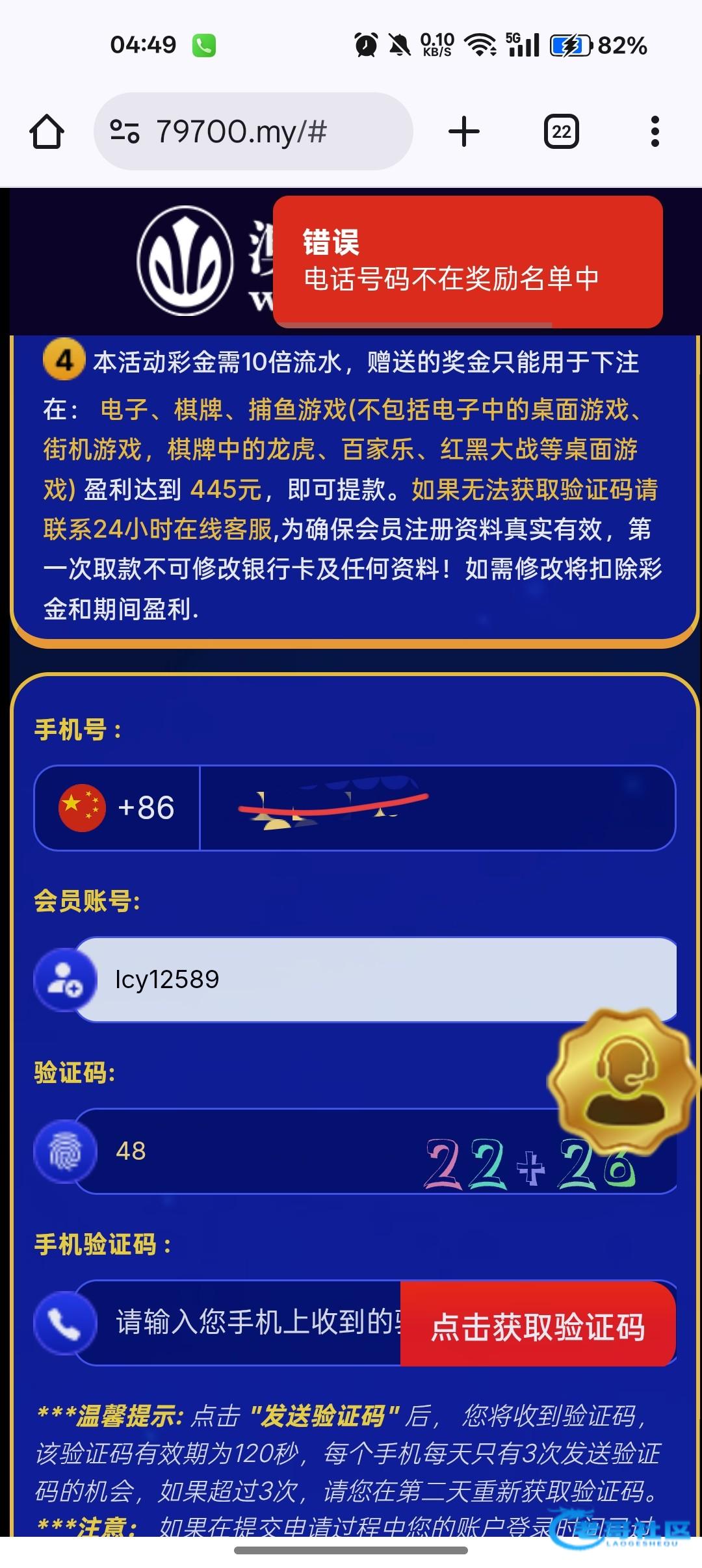Open the tab switcher showing 22 tabs
Viewport: 702px width, 1568px height.
[x=562, y=132]
